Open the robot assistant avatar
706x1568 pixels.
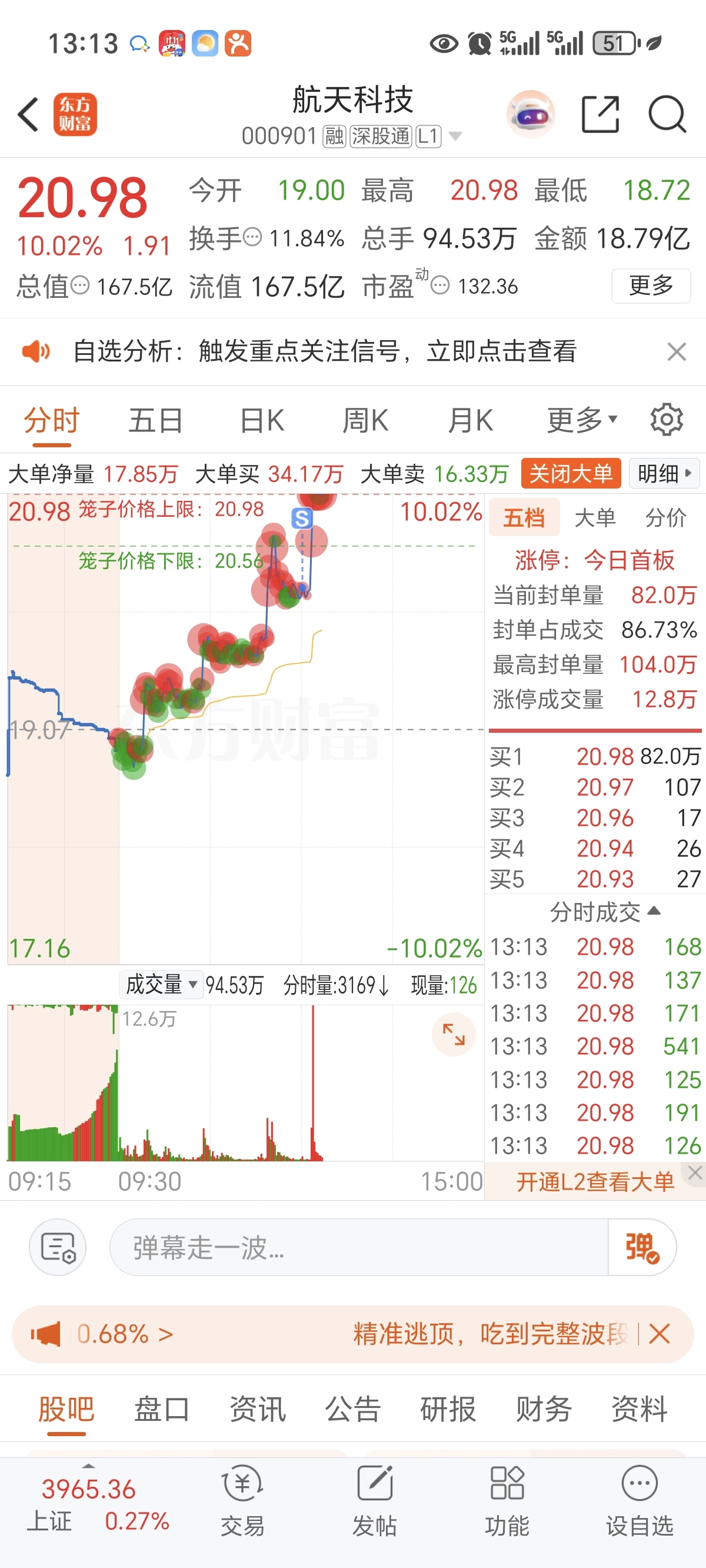point(531,114)
